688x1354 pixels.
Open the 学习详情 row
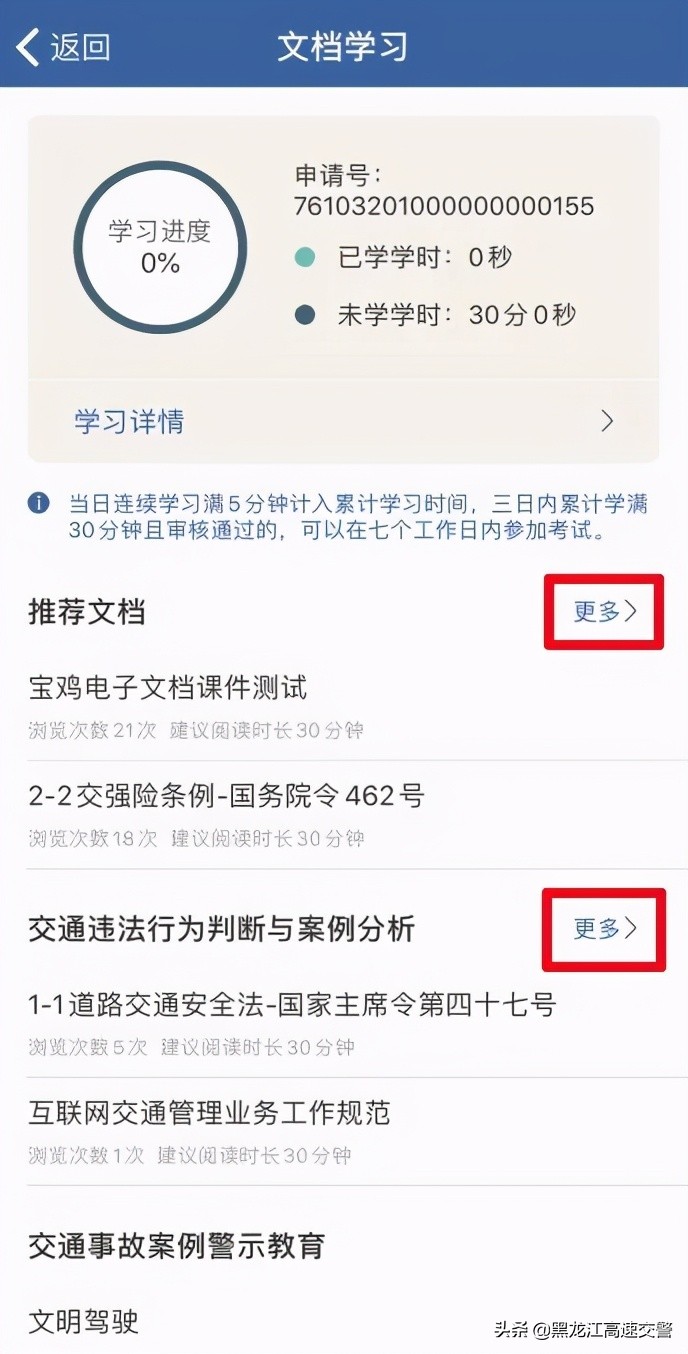(343, 421)
